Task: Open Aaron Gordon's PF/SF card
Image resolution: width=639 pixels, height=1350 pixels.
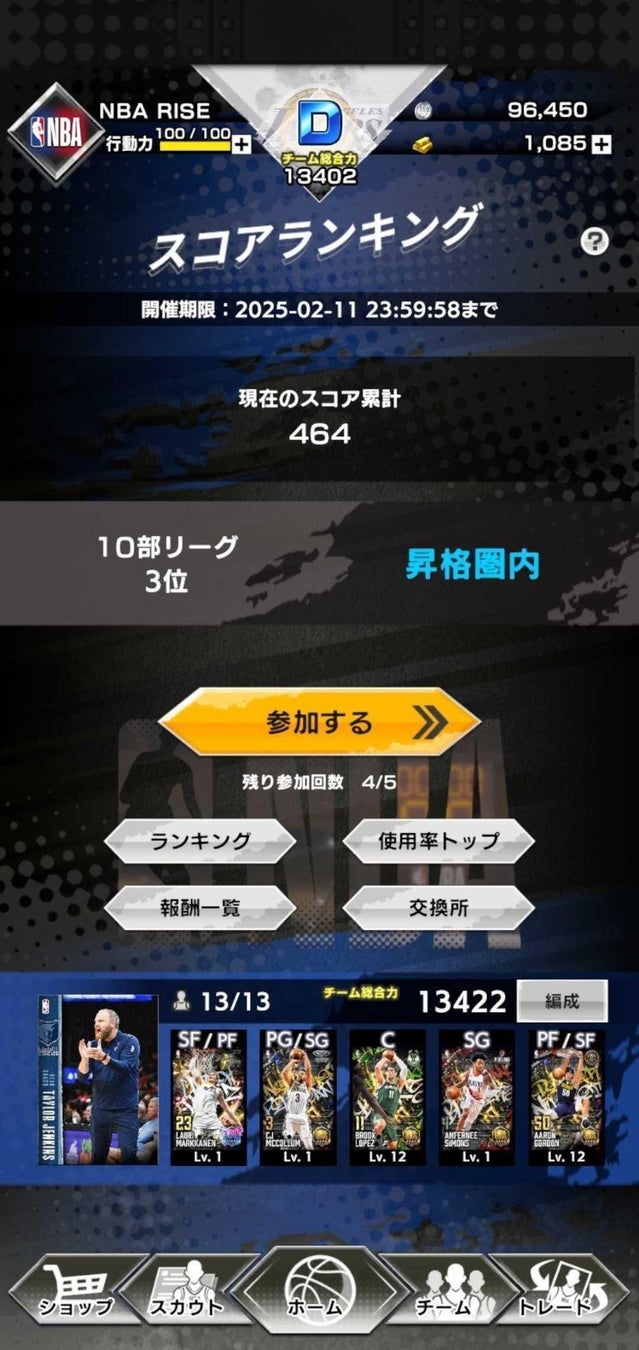Action: pyautogui.click(x=566, y=1096)
